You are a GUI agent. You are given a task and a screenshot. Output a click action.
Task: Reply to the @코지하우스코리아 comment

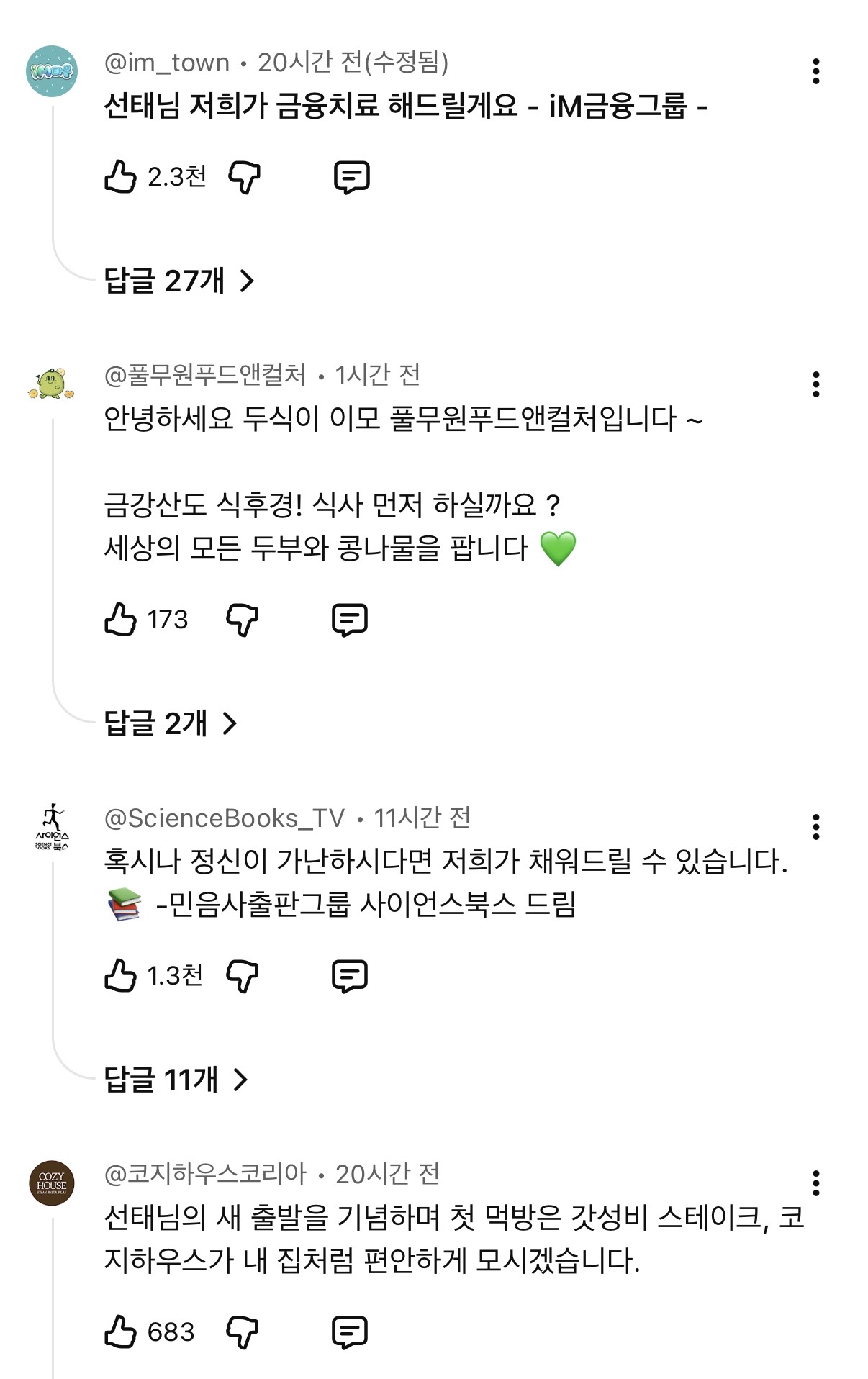350,1331
